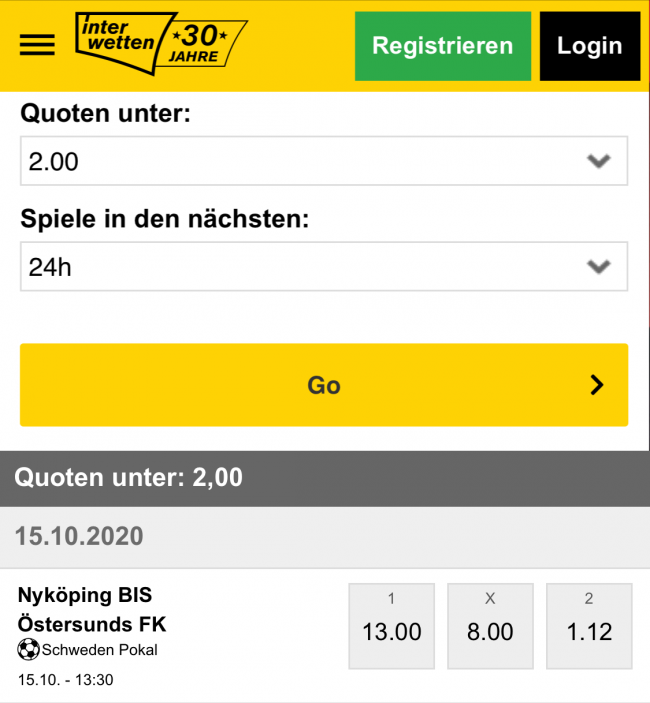
Task: Expand the Quoten unter dropdown
Action: point(324,161)
